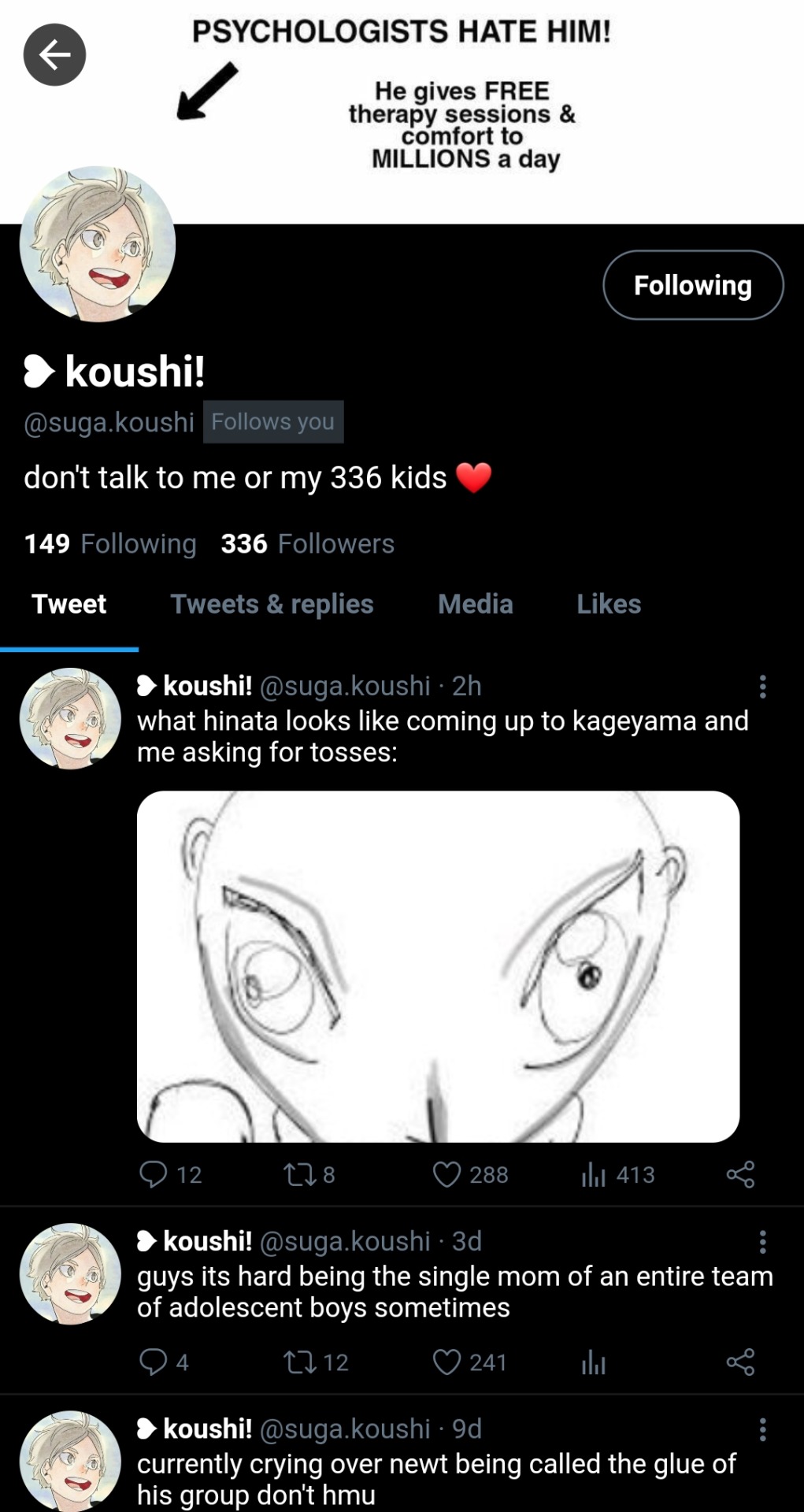Open koushi's profile picture

[97, 244]
